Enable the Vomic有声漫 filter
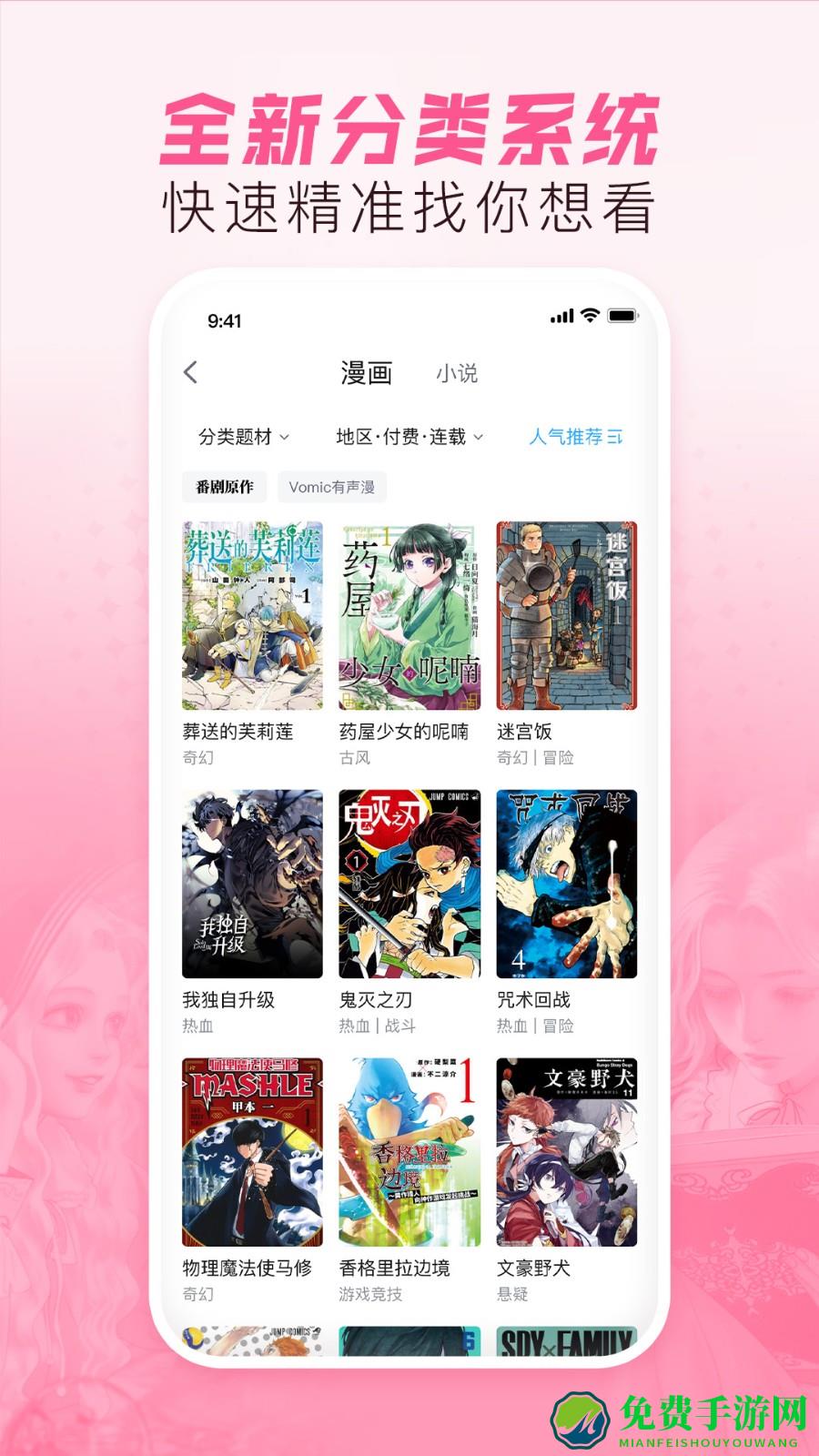This screenshot has height=1456, width=819. click(333, 488)
